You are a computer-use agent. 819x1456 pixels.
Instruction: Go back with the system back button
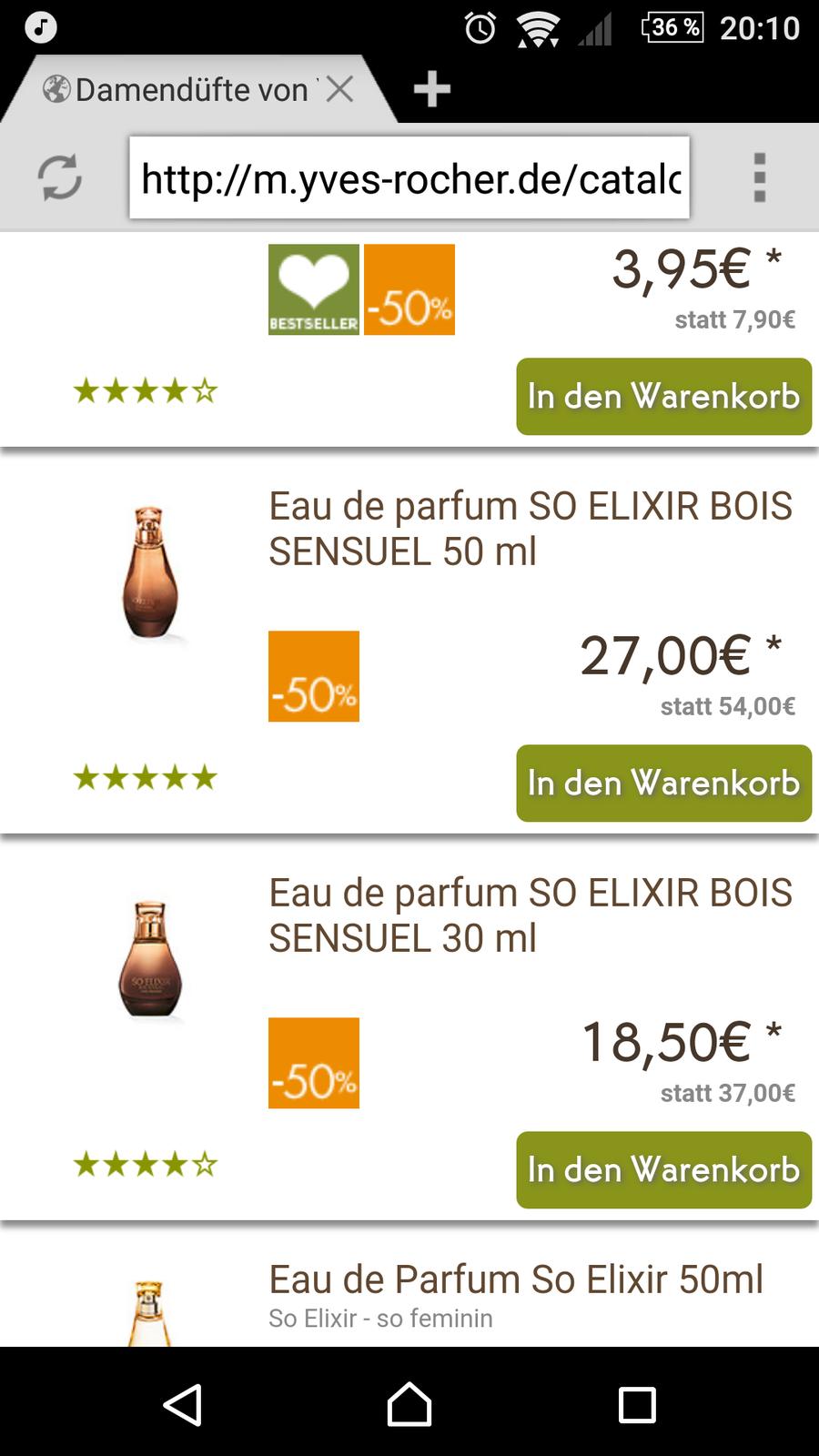pyautogui.click(x=182, y=1404)
